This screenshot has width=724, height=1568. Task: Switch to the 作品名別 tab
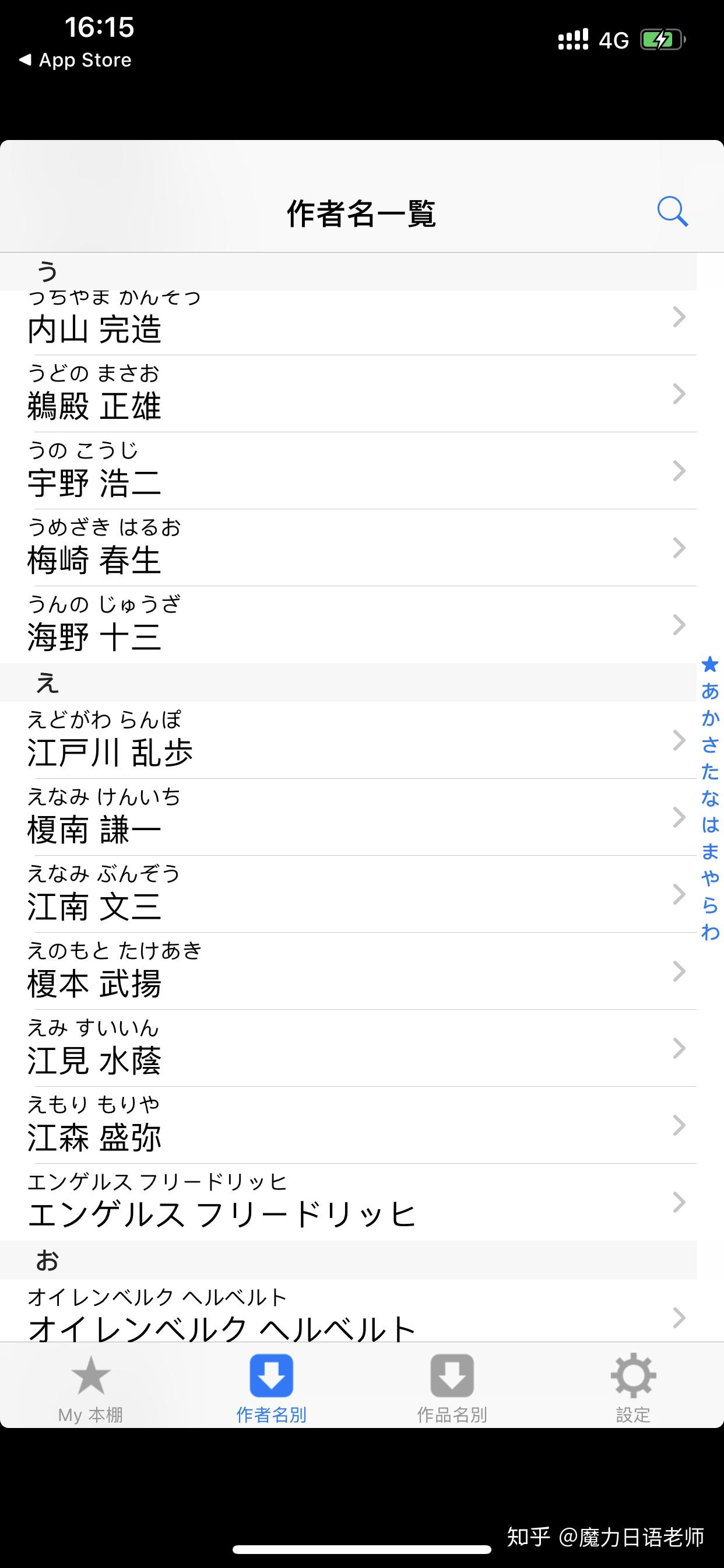451,1389
